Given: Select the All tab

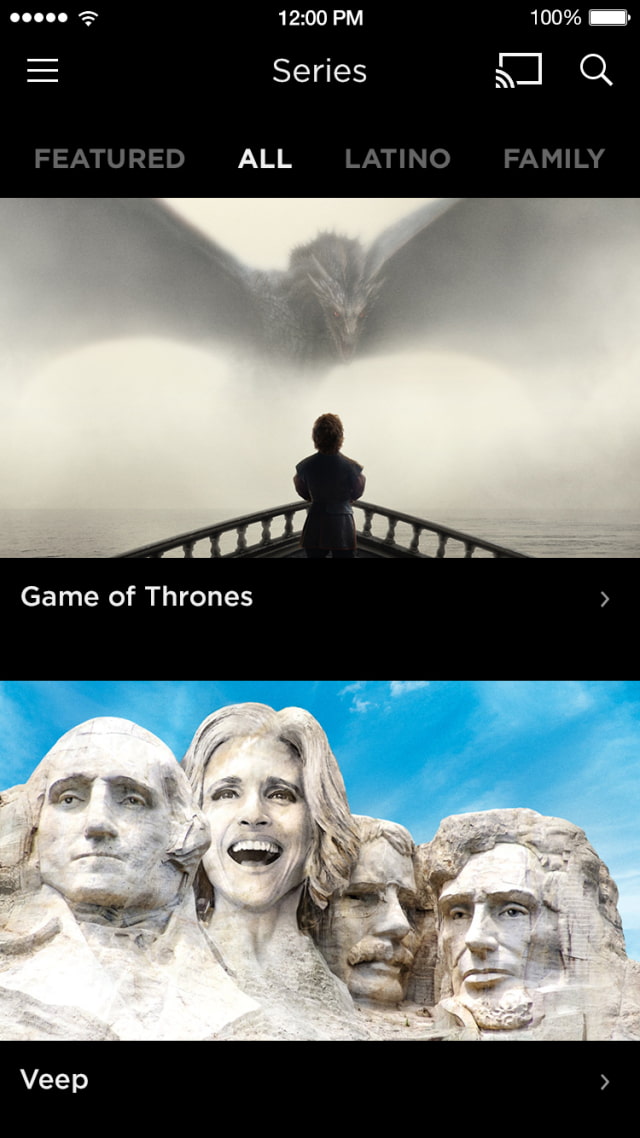Looking at the screenshot, I should (x=265, y=159).
